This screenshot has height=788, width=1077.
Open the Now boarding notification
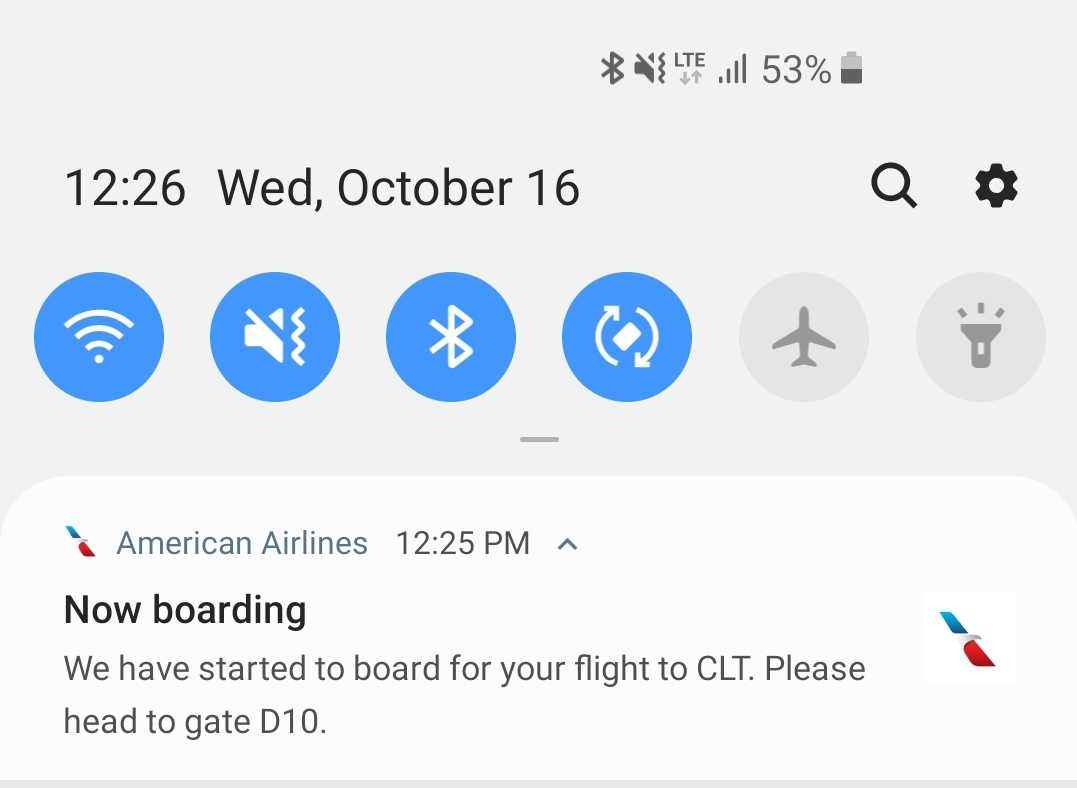(464, 665)
